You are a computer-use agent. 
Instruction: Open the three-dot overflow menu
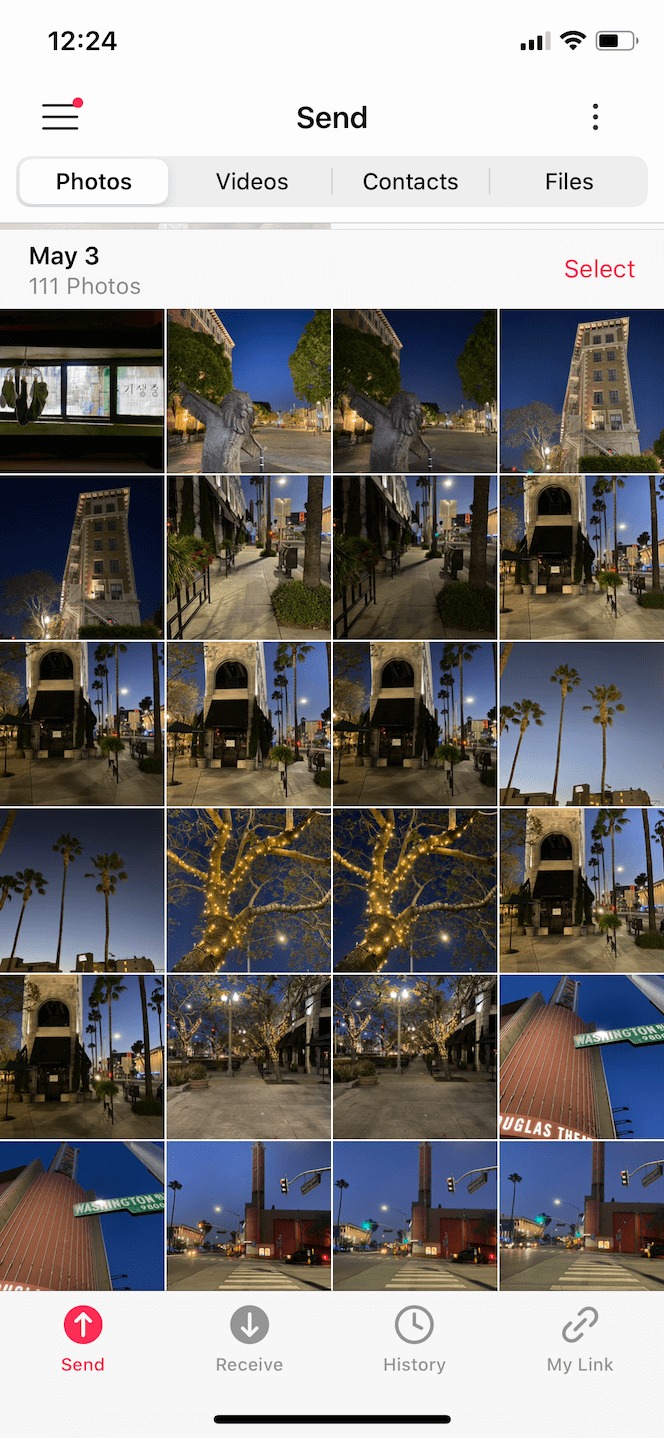pyautogui.click(x=595, y=117)
